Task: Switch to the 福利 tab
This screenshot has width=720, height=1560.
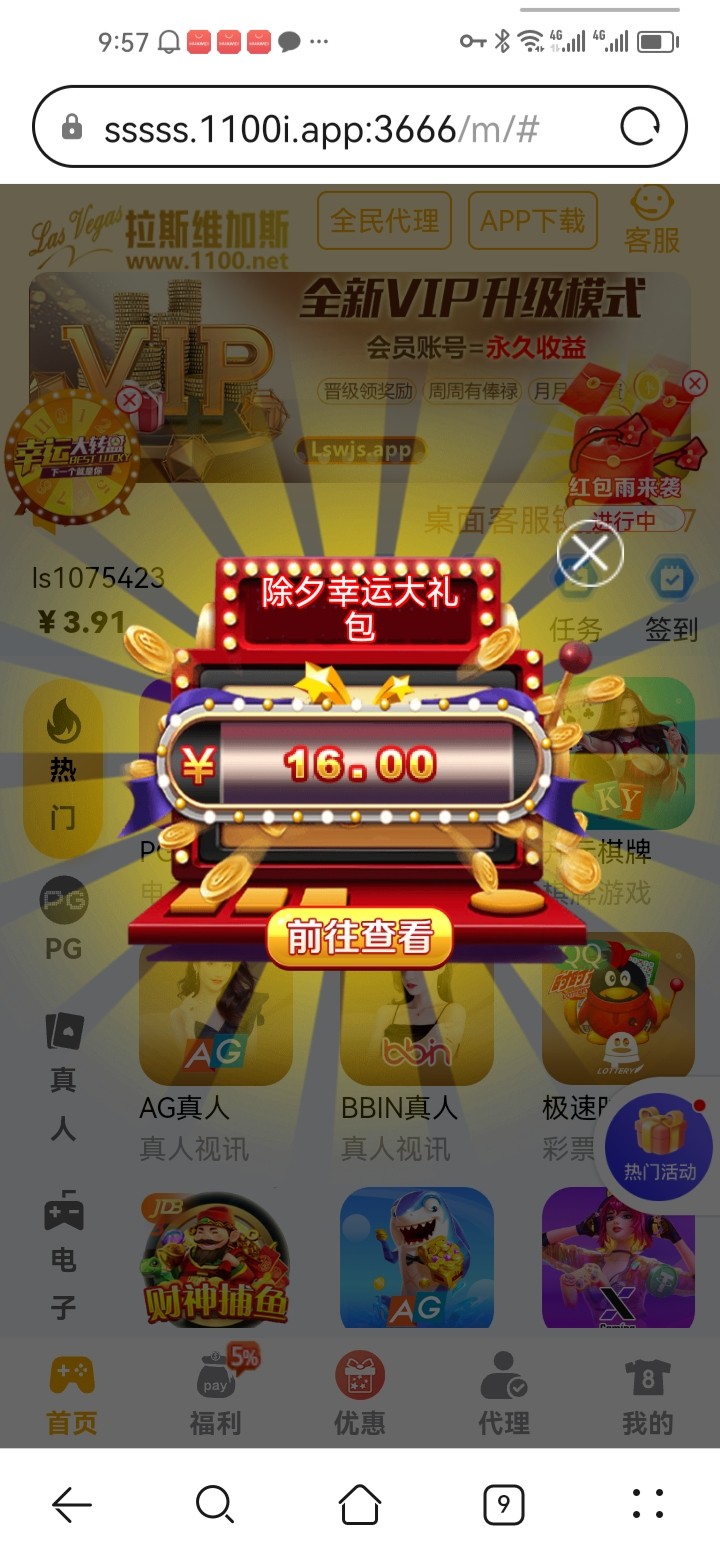Action: [215, 1394]
